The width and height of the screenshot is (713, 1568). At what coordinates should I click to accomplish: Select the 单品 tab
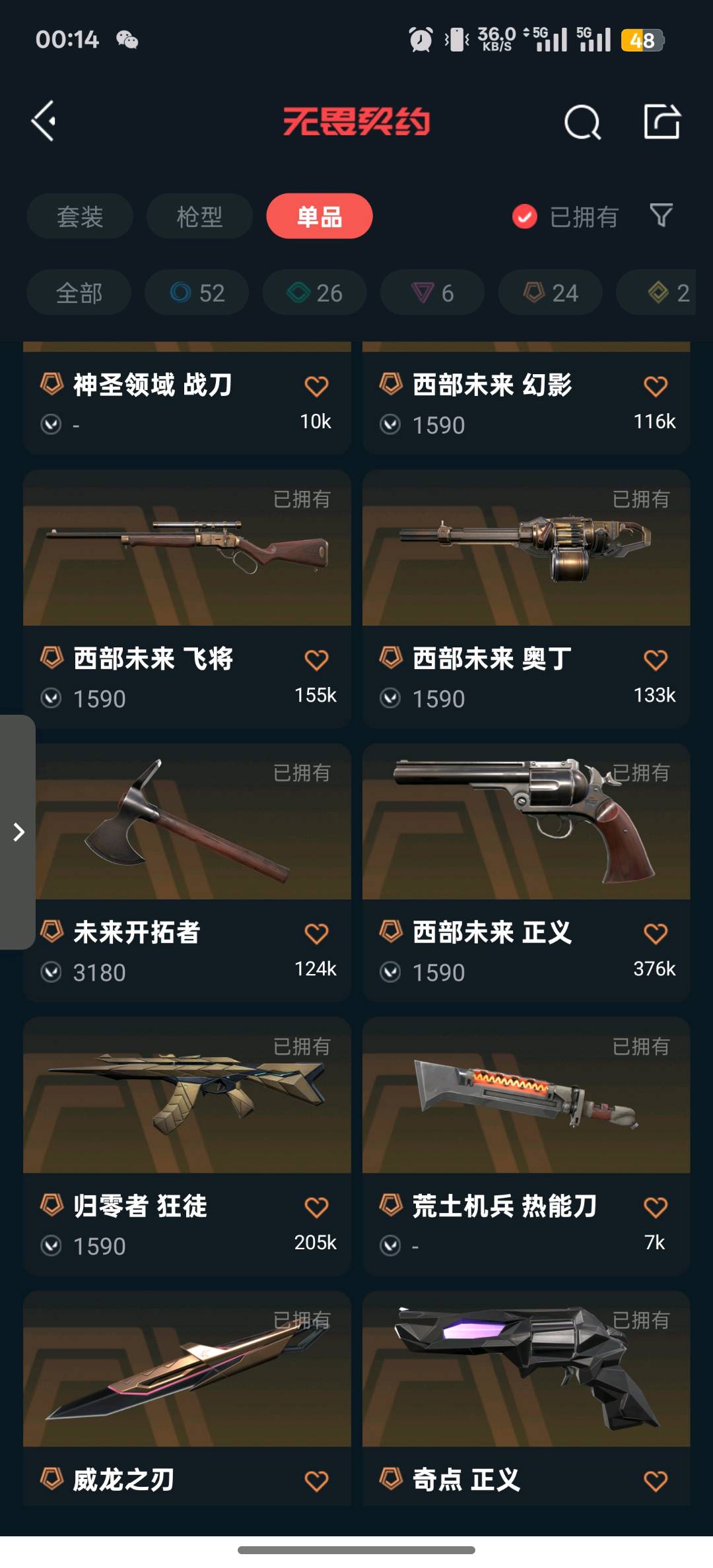pos(320,216)
